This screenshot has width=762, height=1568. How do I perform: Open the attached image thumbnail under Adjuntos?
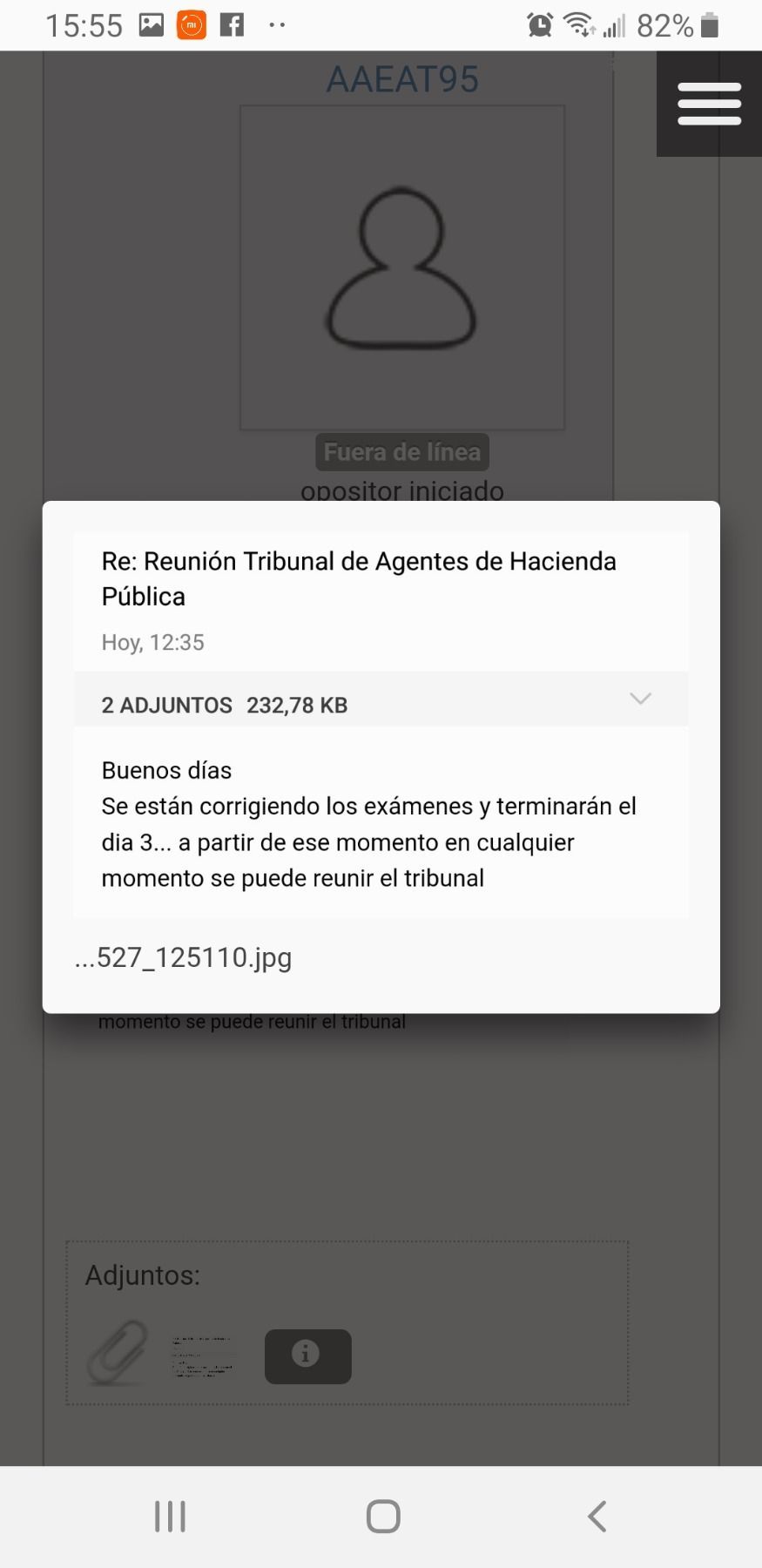click(203, 1355)
